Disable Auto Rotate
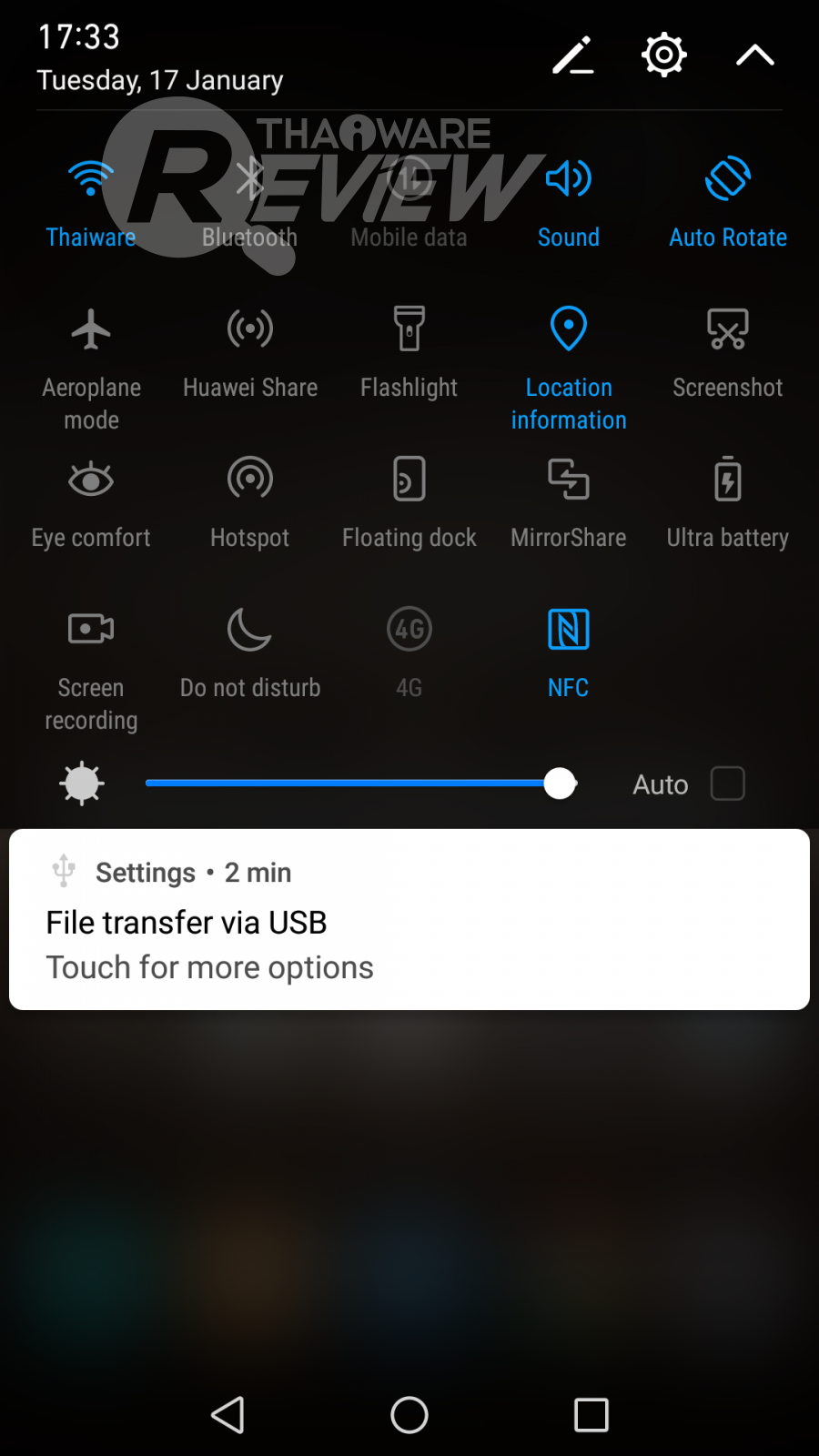Viewport: 819px width, 1456px height. pos(728,179)
